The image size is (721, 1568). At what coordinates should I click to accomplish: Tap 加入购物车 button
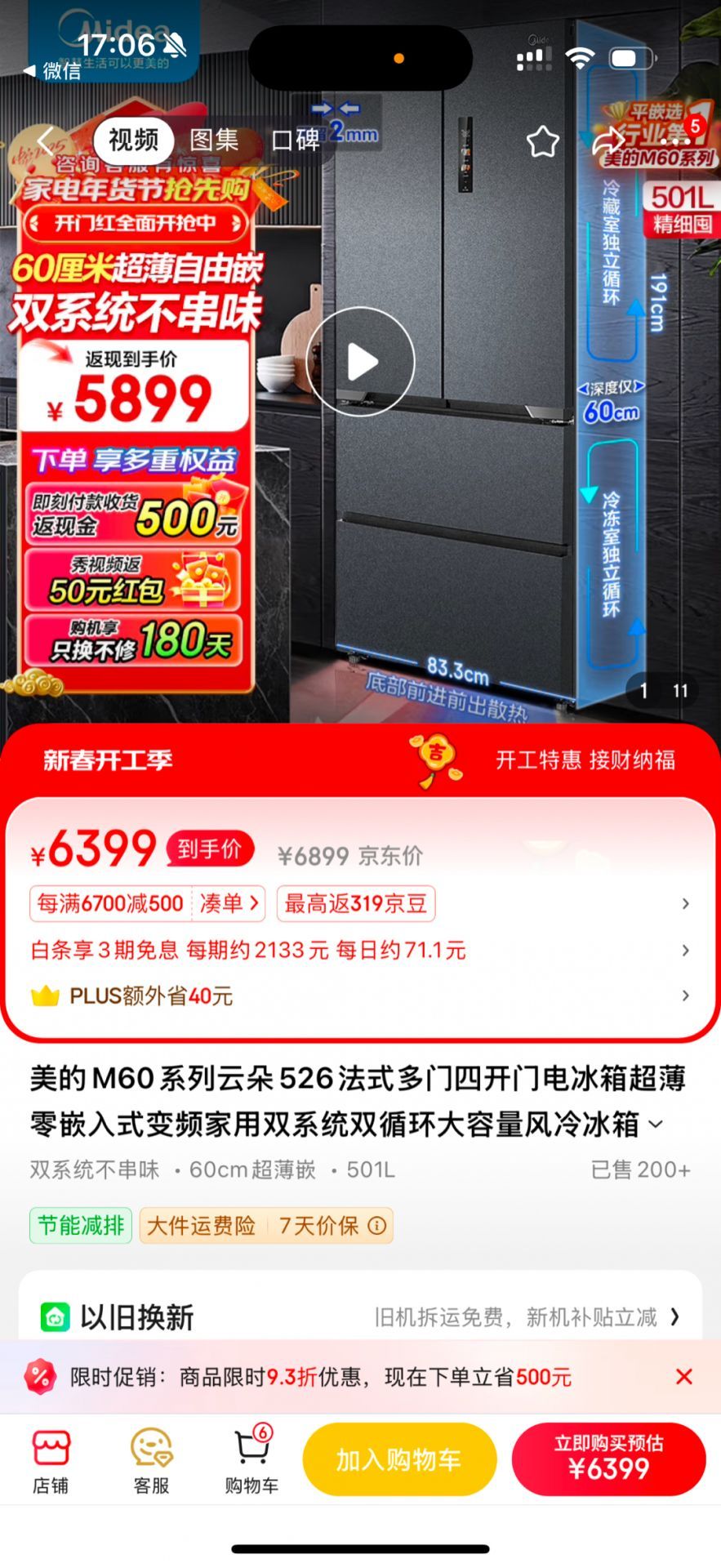(x=399, y=1459)
